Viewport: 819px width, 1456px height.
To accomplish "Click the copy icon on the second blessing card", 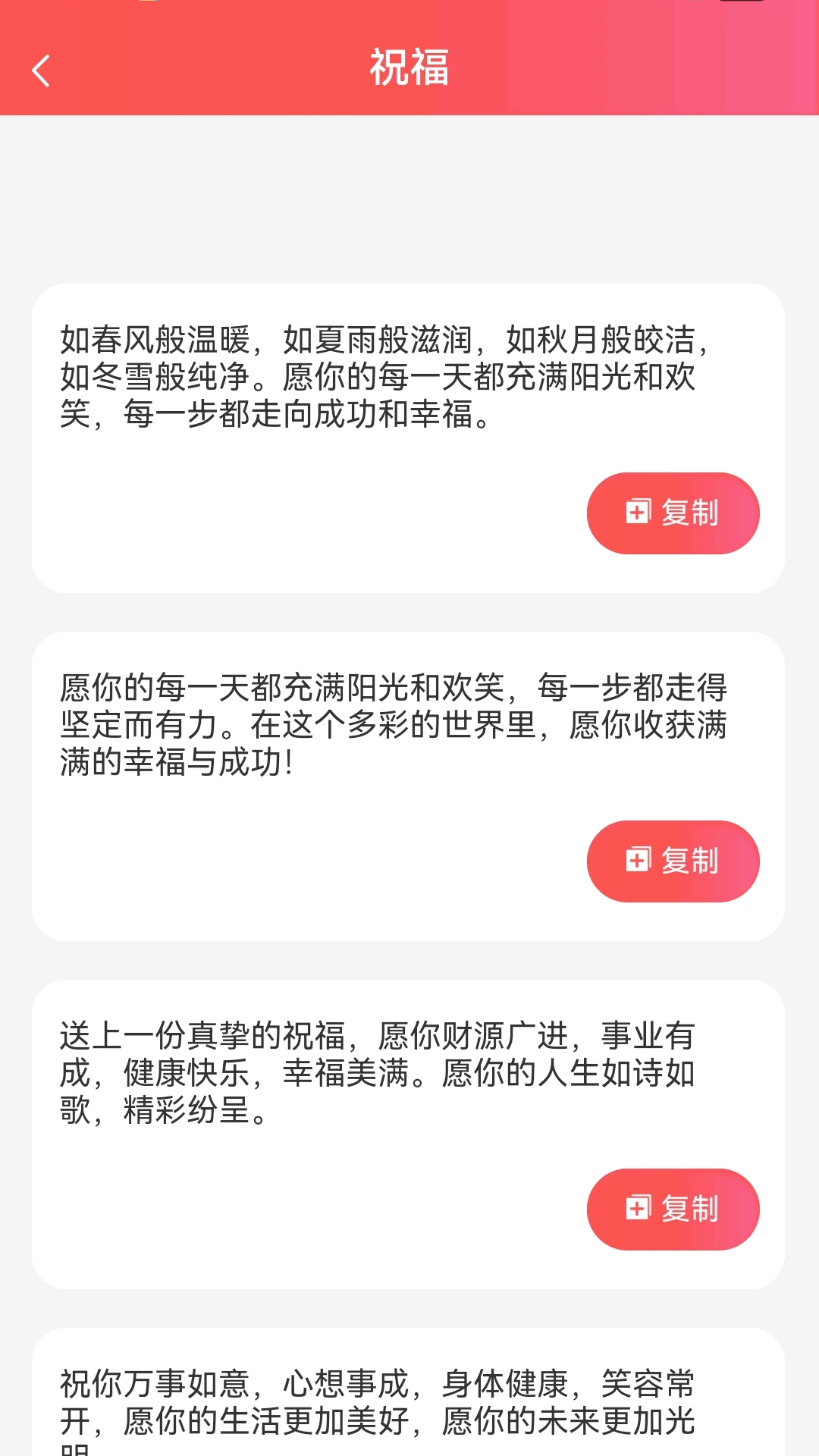I will (637, 861).
